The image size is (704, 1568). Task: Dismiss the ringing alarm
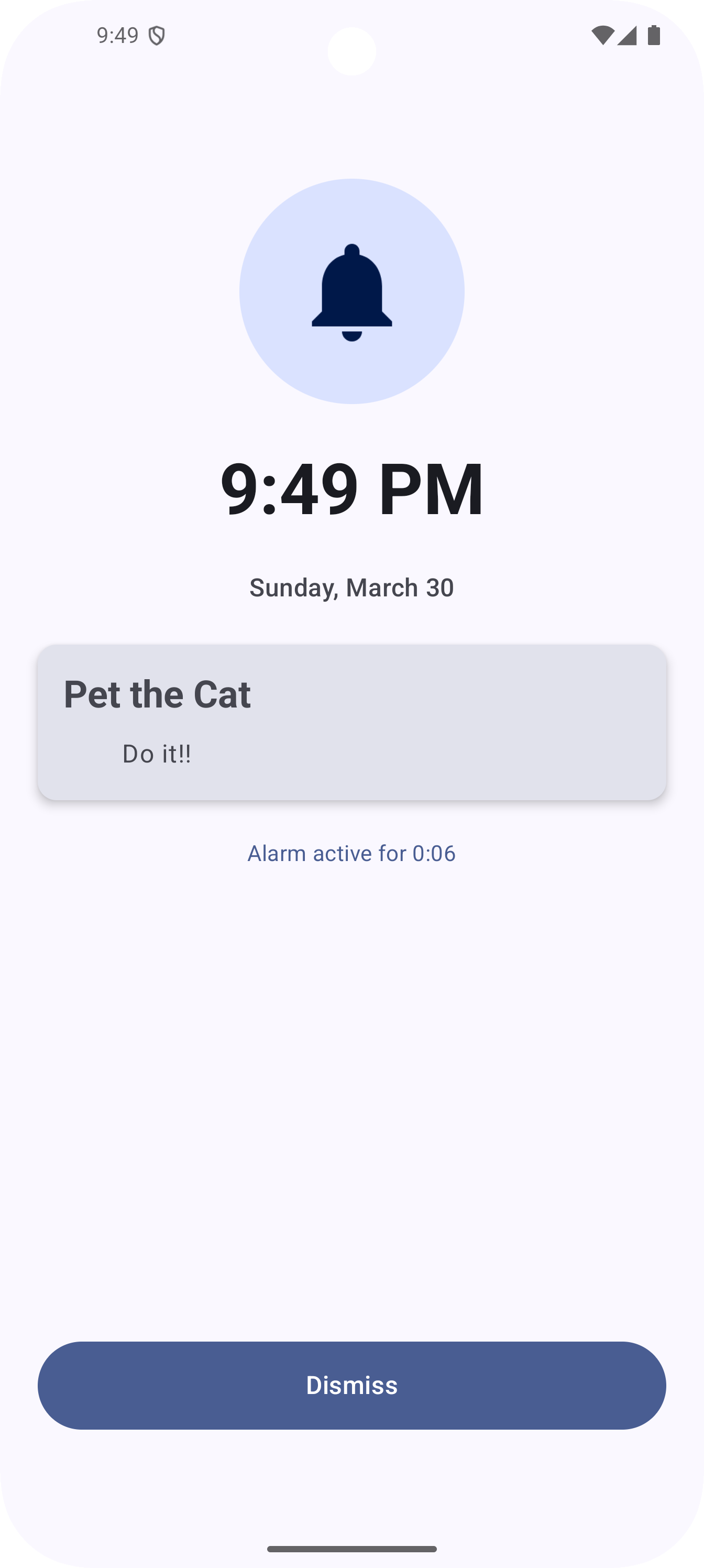tap(351, 1385)
